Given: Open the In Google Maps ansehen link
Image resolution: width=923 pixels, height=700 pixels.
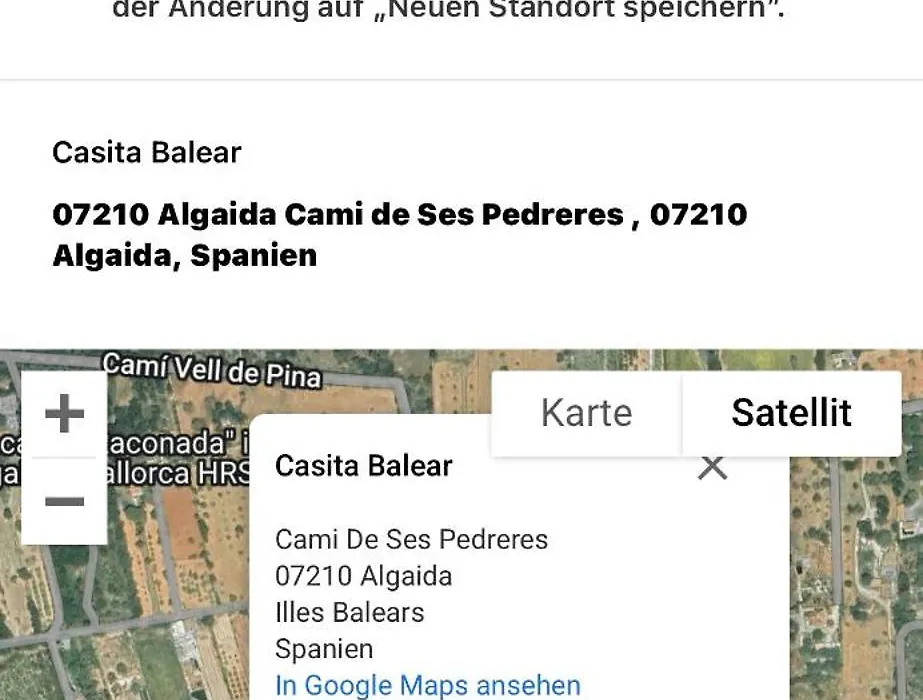Looking at the screenshot, I should coord(427,685).
